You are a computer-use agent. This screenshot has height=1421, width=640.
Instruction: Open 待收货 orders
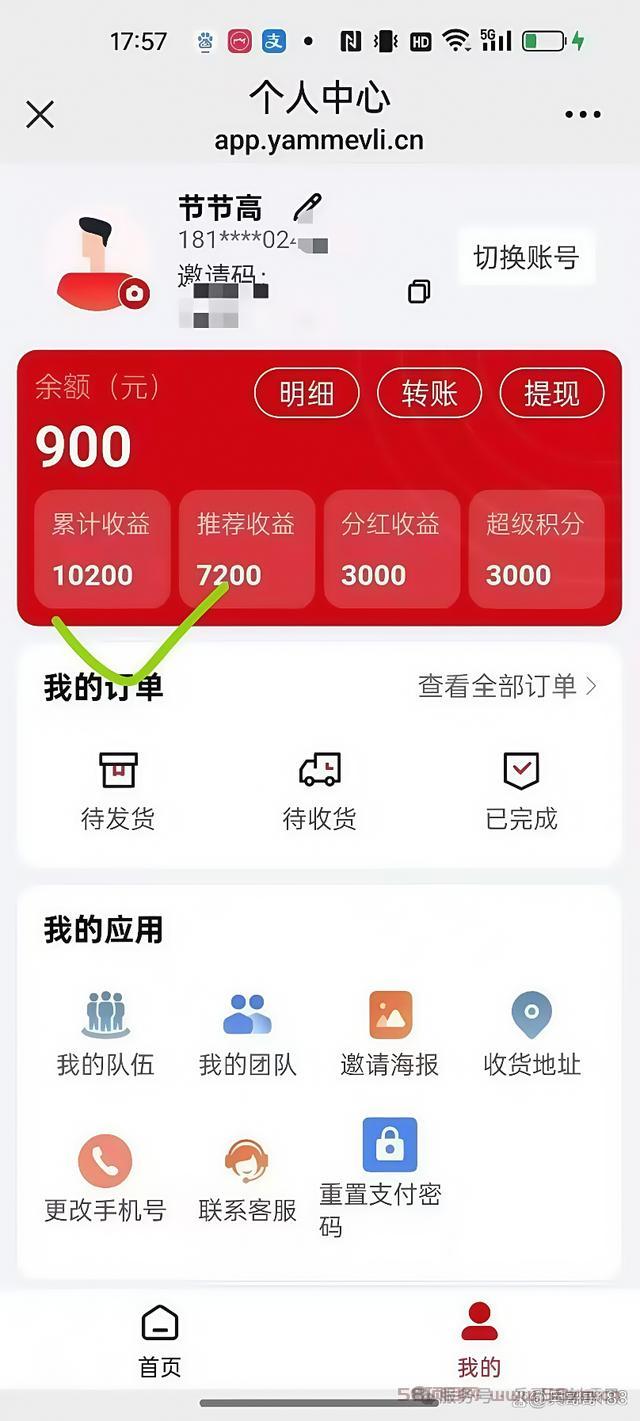pos(320,790)
